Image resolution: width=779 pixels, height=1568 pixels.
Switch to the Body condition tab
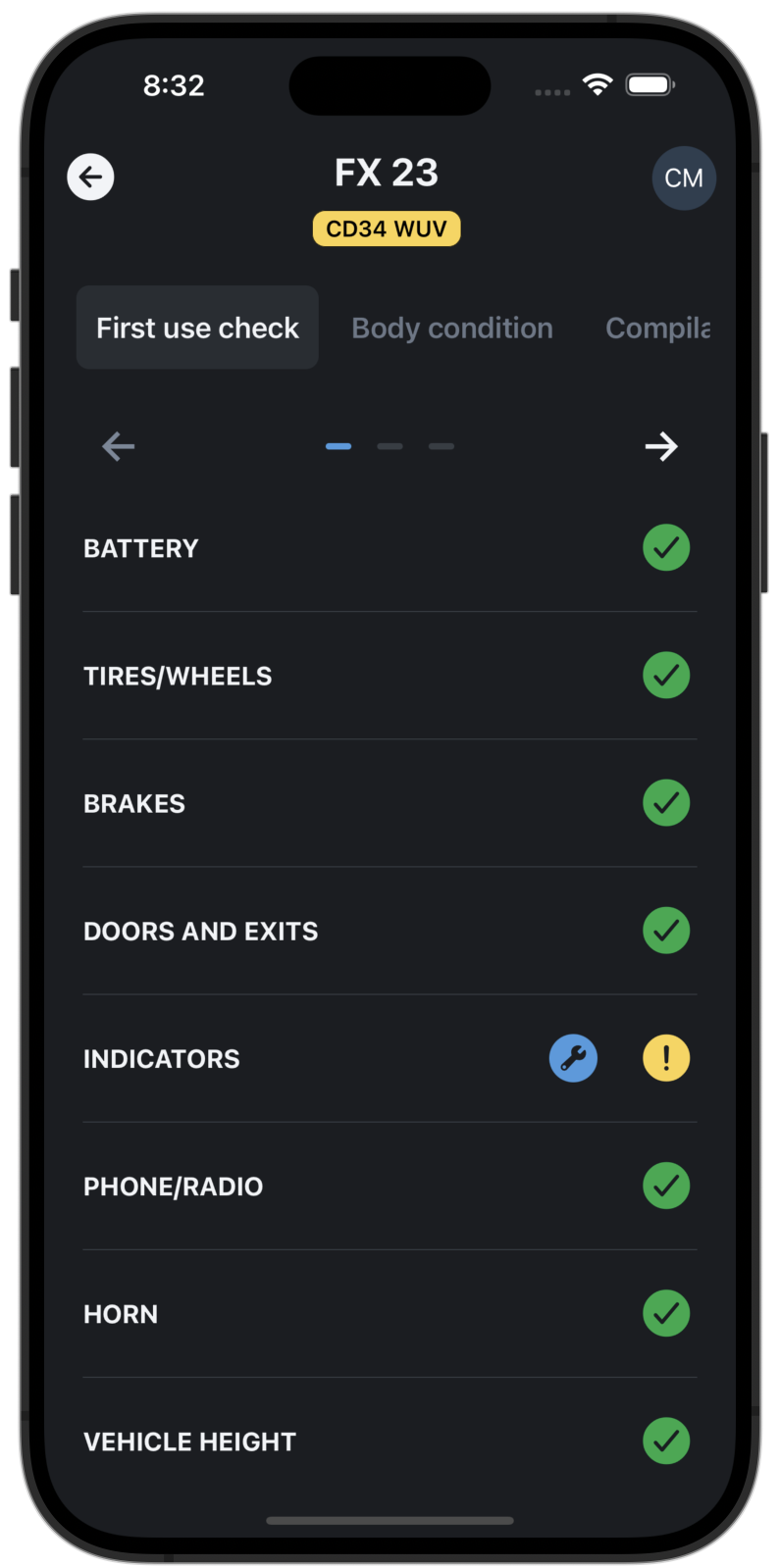[x=452, y=328]
